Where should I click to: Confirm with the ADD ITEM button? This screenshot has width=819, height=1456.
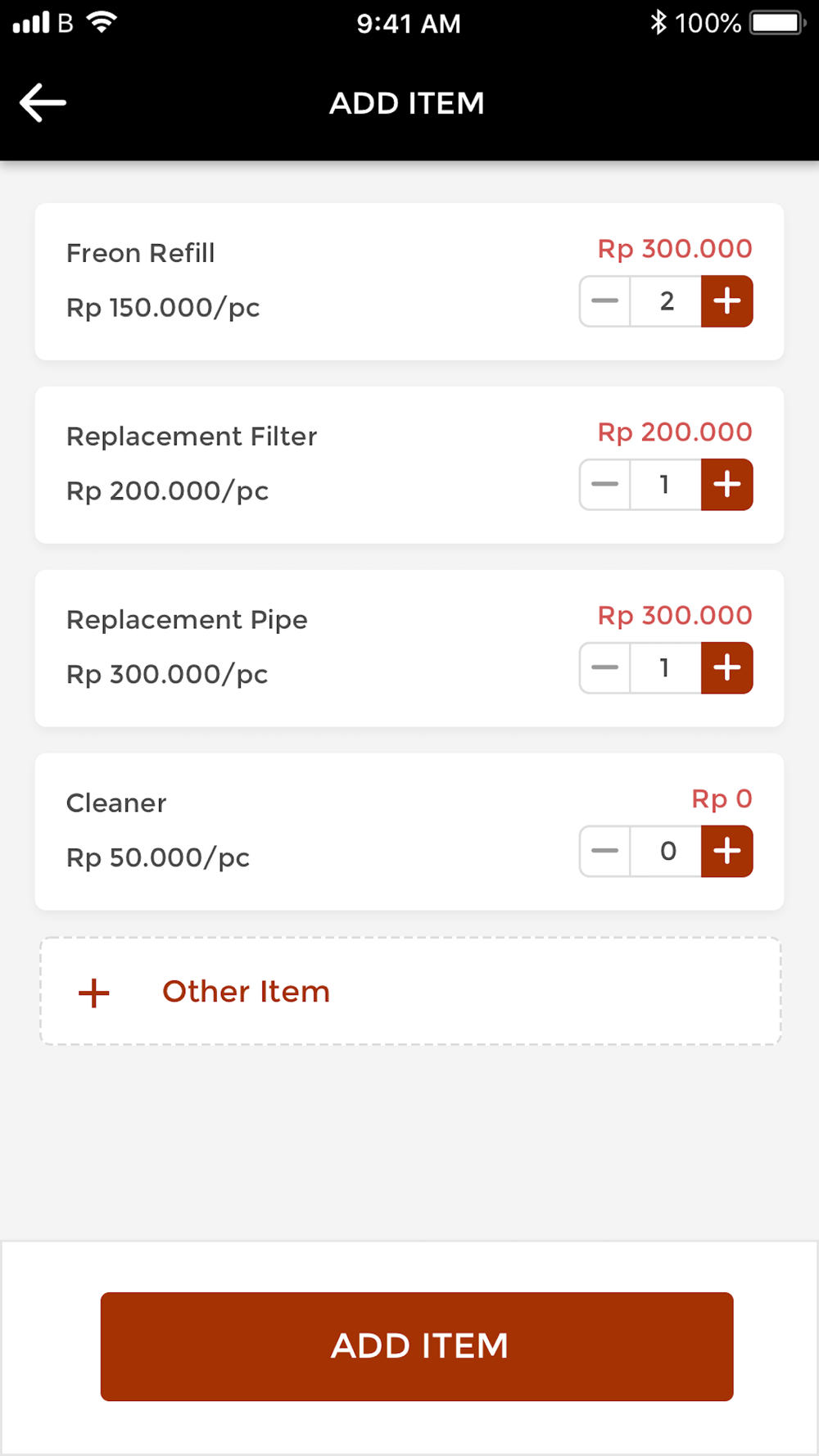(x=417, y=1346)
